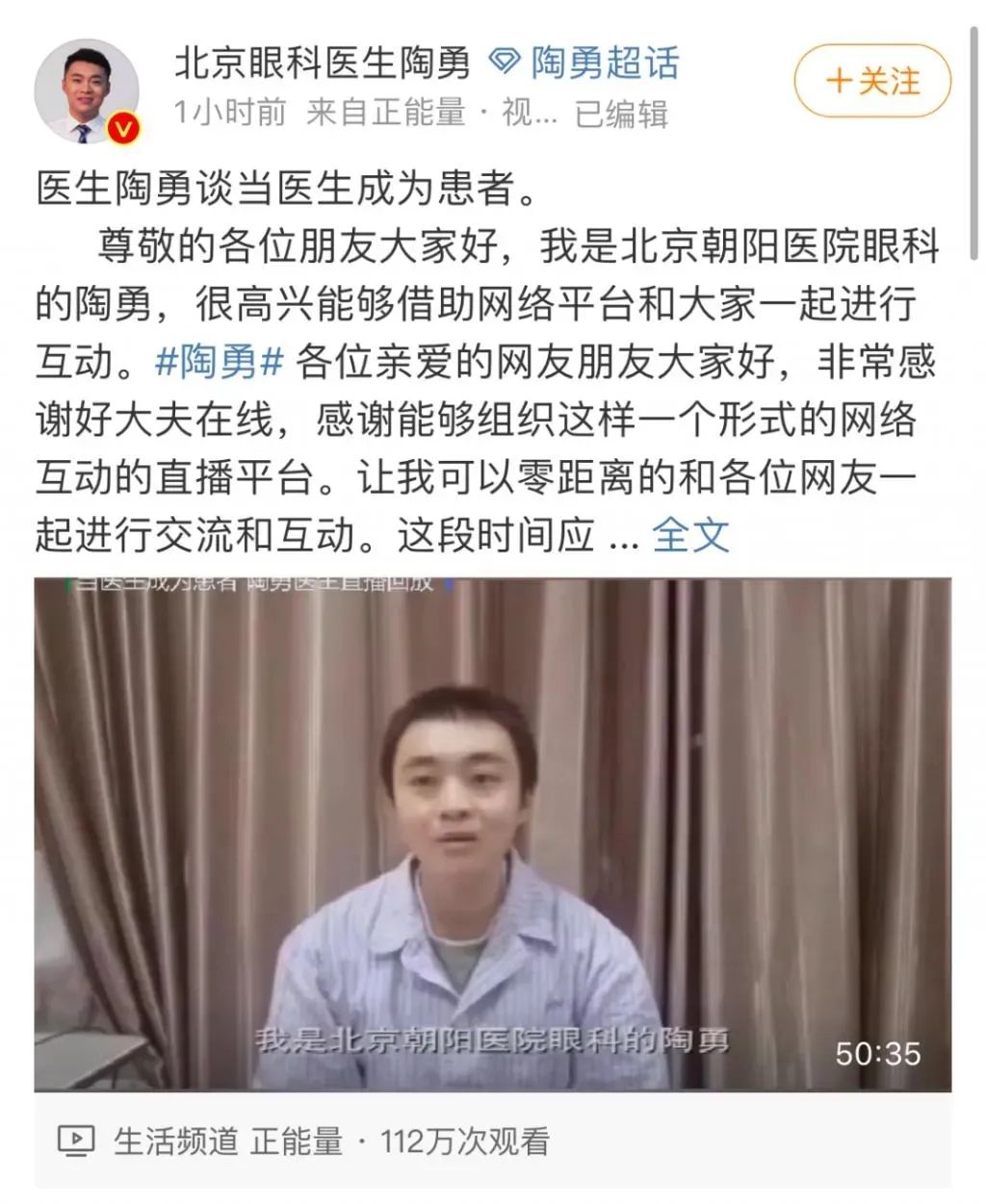Follow this account with +关注 button
Image resolution: width=986 pixels, height=1204 pixels.
[x=872, y=81]
